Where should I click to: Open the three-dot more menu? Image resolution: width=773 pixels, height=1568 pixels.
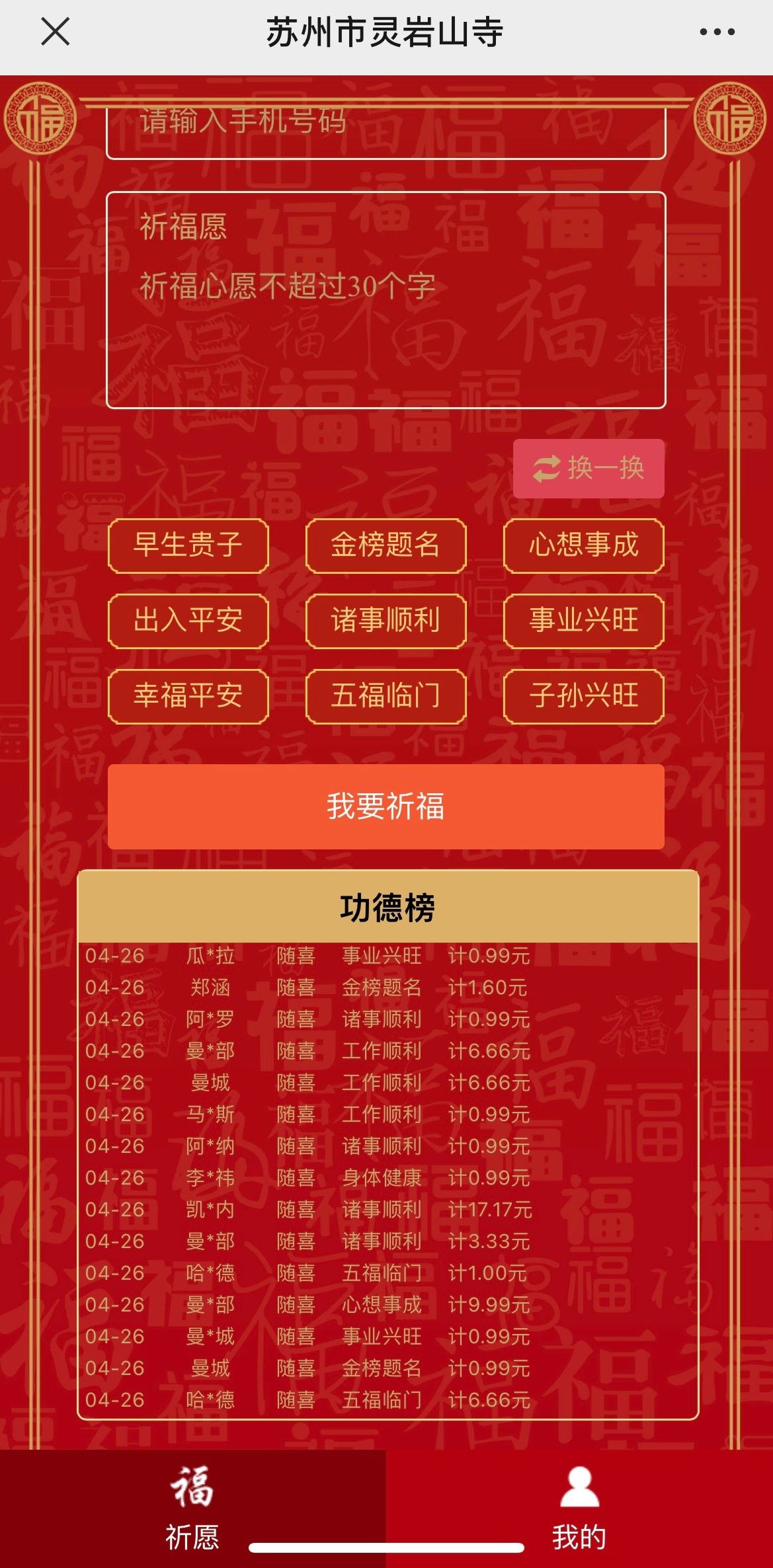click(717, 32)
